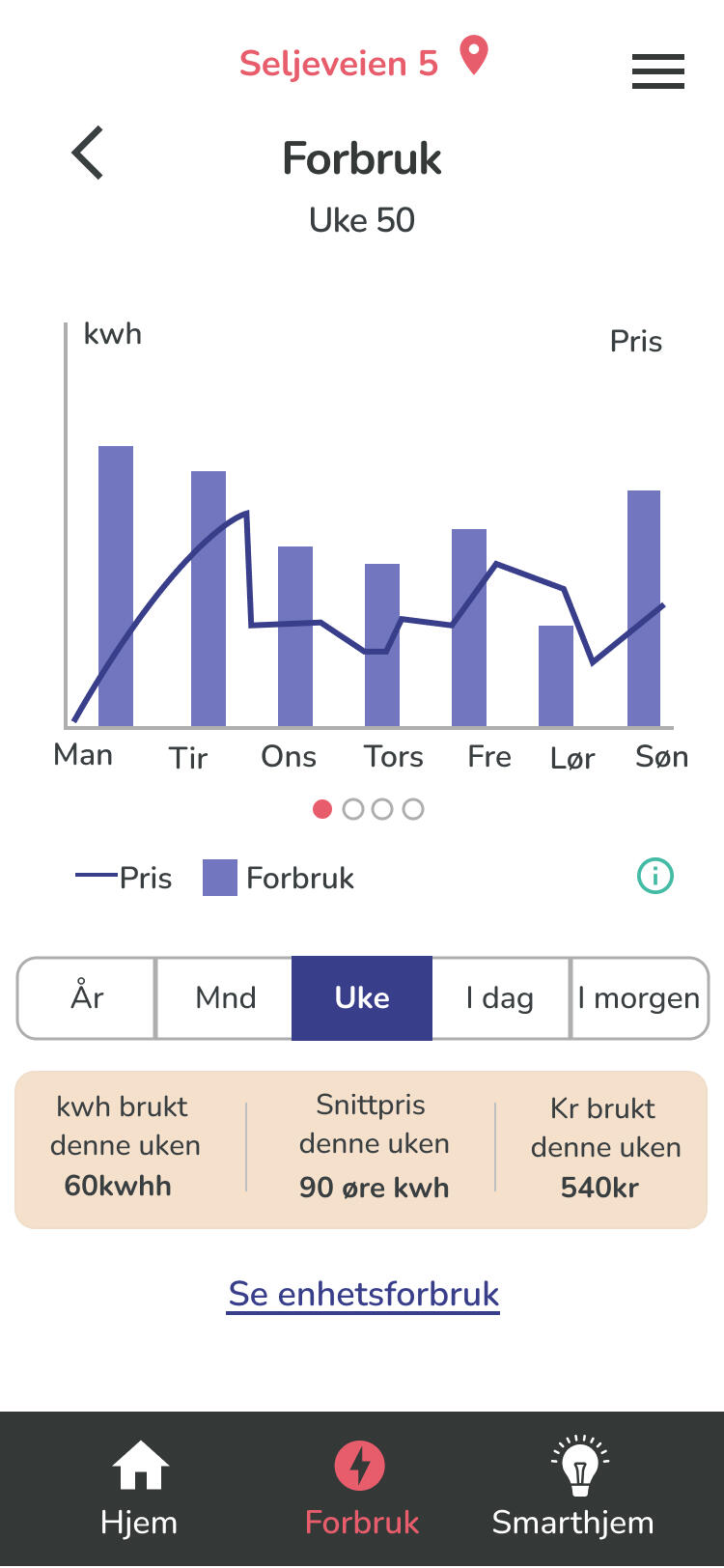Screen dimensions: 724x1568
Task: Switch to the Smarthjem tab
Action: (573, 1489)
